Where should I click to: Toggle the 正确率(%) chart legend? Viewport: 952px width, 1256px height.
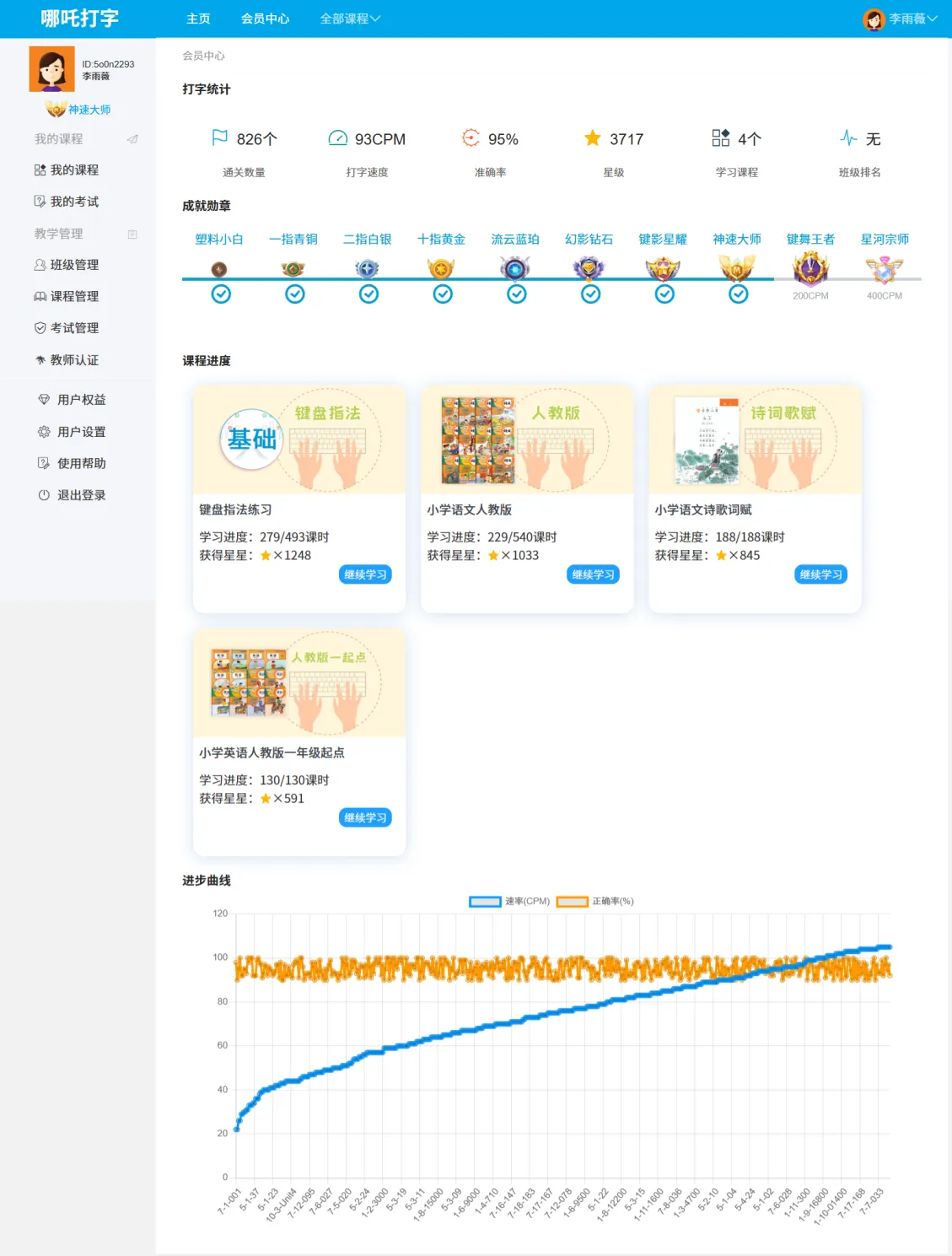[595, 902]
